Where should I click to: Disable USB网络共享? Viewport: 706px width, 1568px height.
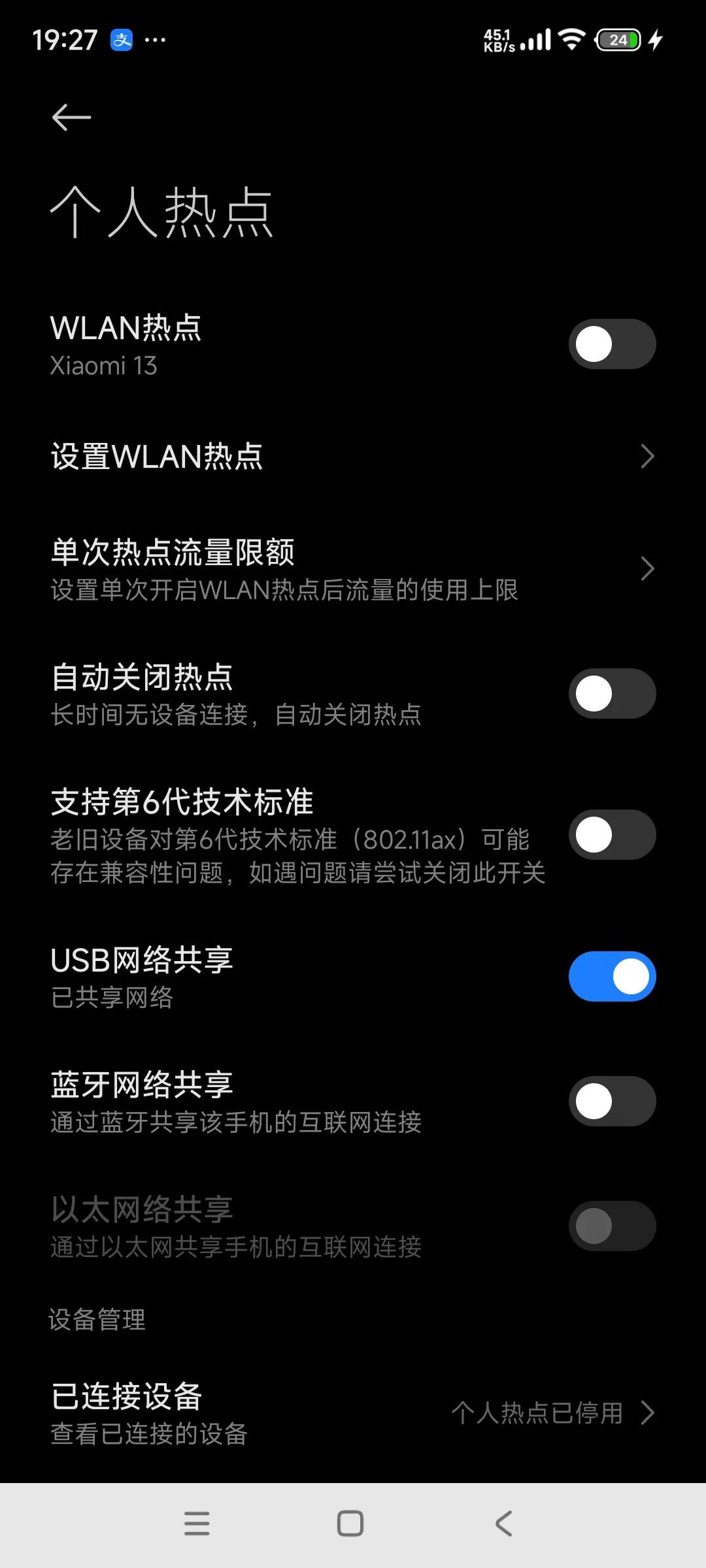pos(612,976)
